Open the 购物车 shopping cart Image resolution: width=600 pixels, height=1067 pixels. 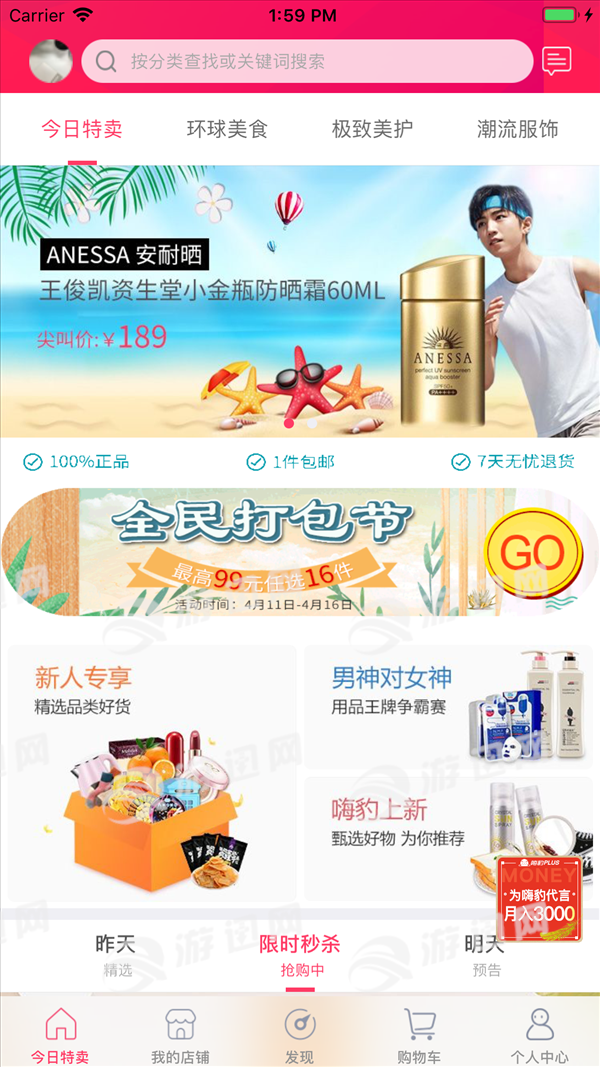pyautogui.click(x=420, y=1036)
